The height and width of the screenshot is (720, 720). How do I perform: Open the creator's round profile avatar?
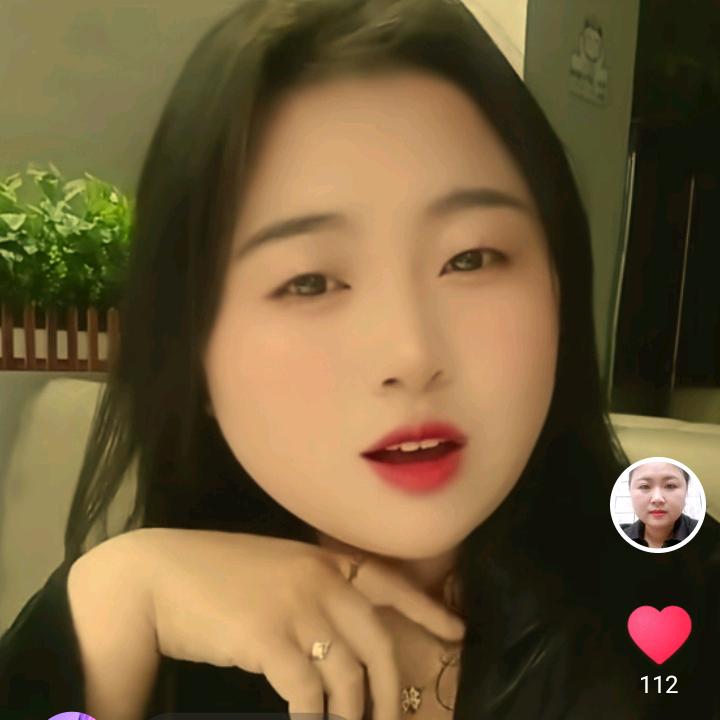[658, 505]
